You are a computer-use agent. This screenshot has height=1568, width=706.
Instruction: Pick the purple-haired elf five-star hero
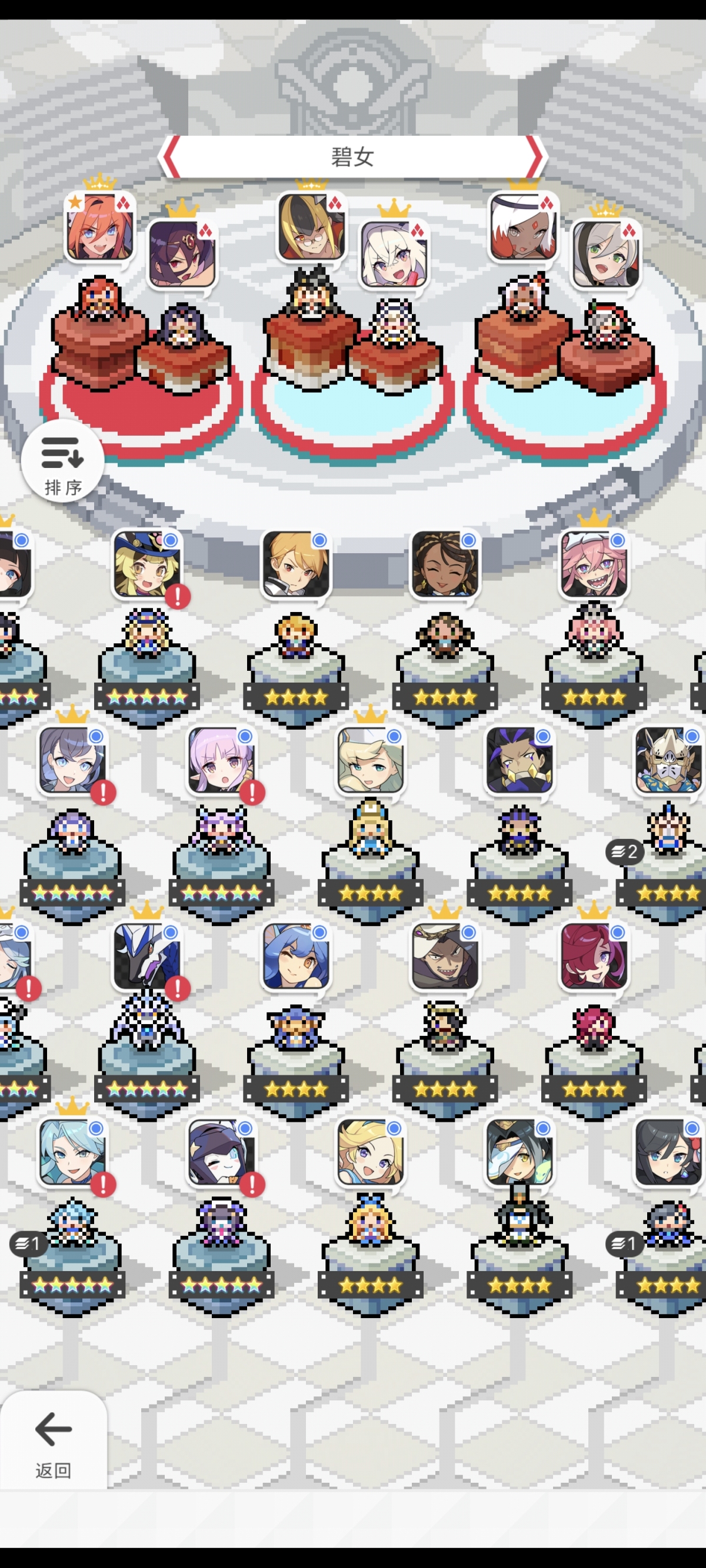click(221, 760)
